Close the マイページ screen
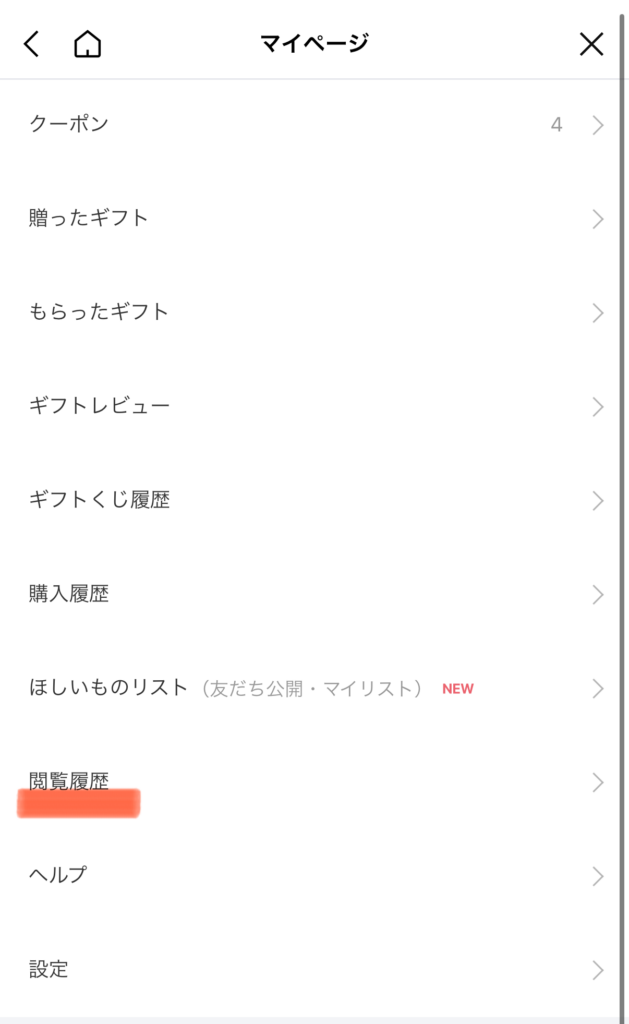The height and width of the screenshot is (1024, 629). (592, 44)
